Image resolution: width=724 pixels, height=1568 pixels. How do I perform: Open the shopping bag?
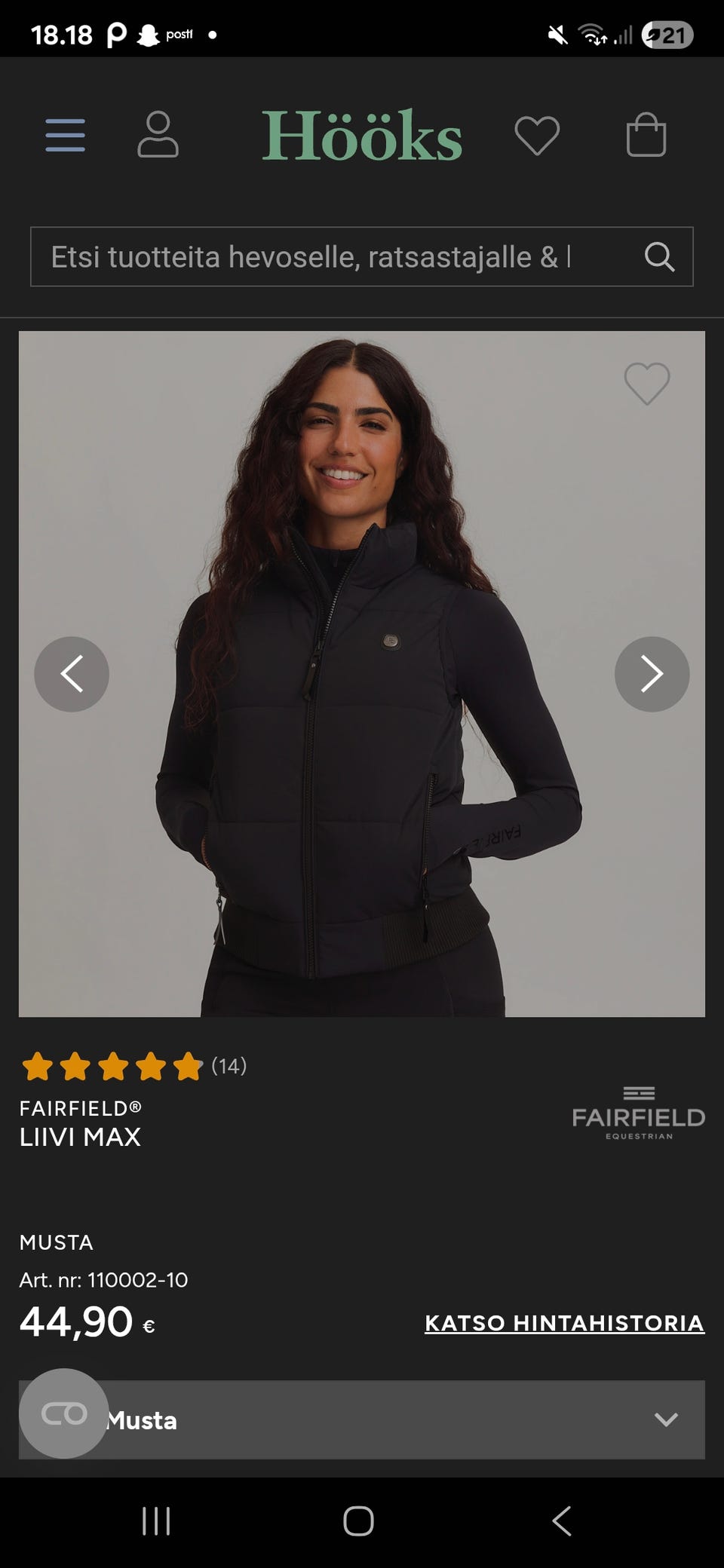646,135
